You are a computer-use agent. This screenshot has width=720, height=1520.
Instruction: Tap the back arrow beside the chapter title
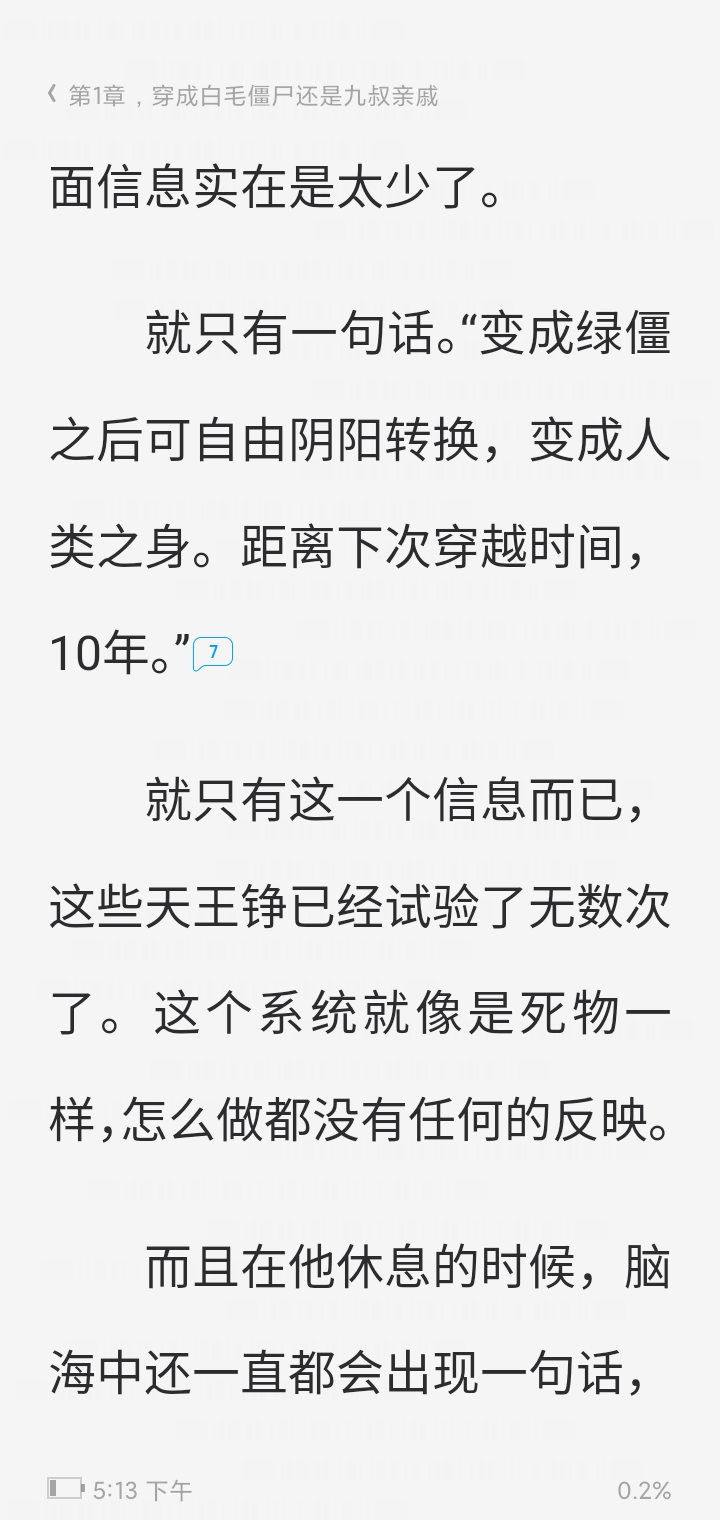point(52,95)
